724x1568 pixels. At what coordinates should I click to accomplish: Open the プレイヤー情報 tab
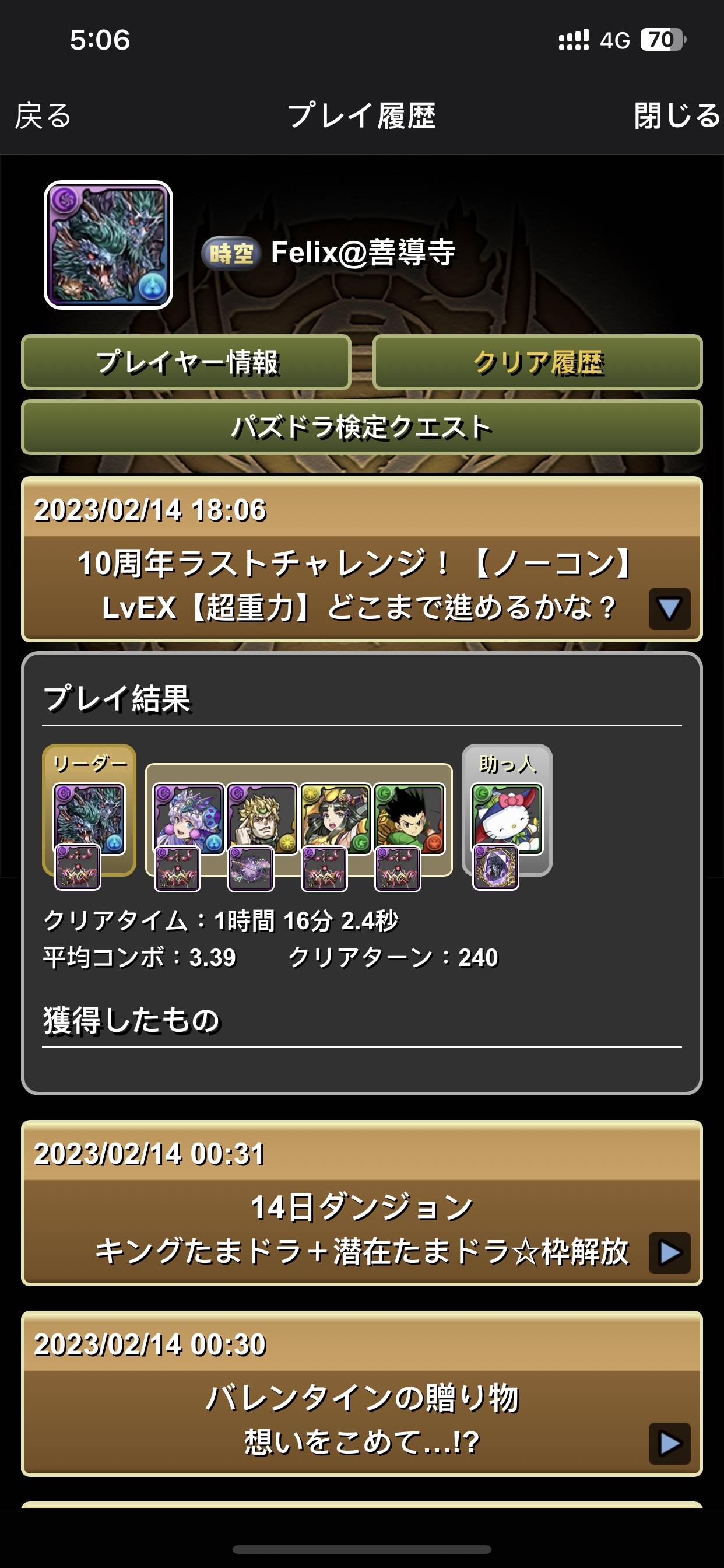(186, 362)
